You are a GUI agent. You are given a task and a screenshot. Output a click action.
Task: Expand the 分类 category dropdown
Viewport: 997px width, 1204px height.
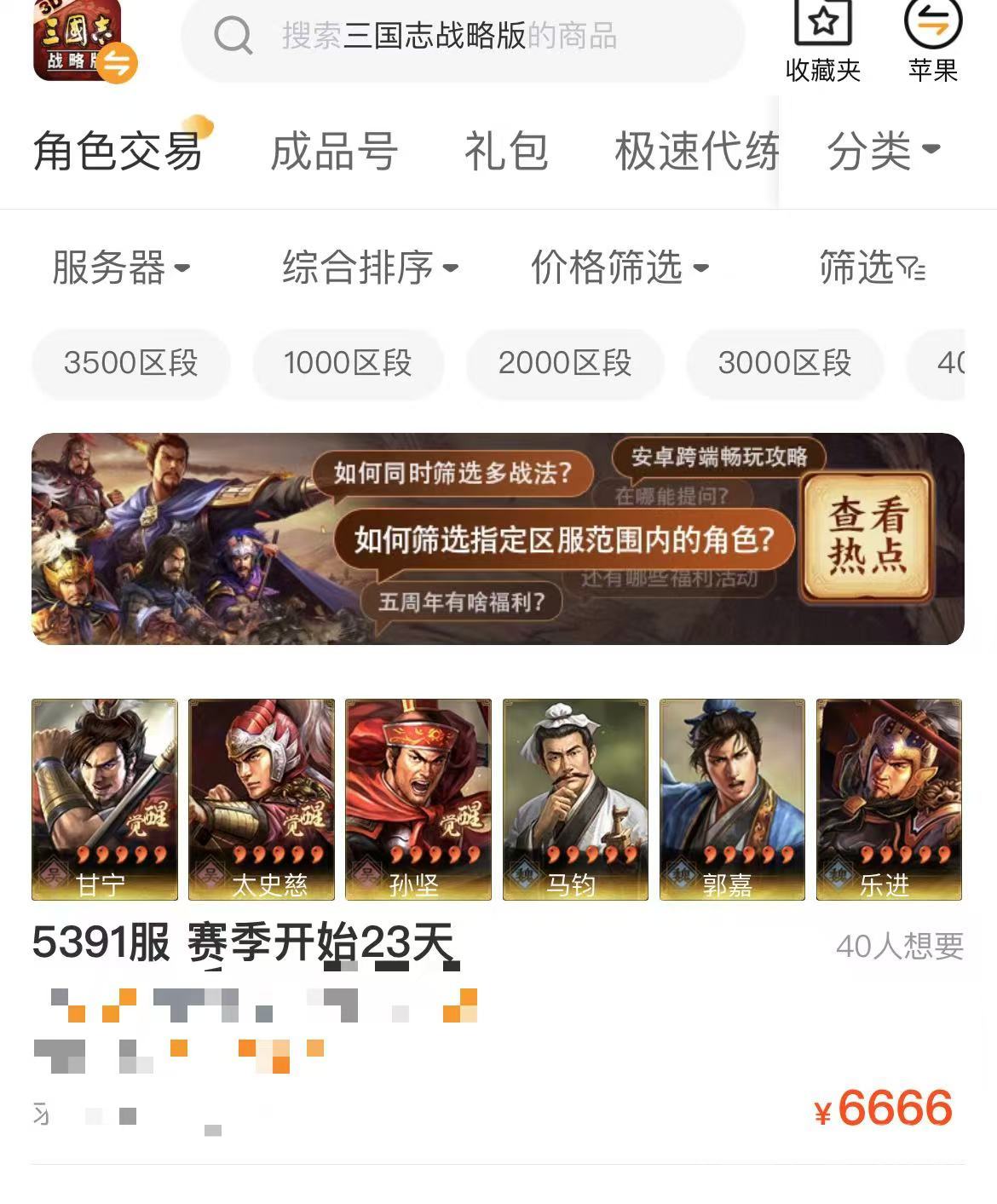click(x=883, y=152)
